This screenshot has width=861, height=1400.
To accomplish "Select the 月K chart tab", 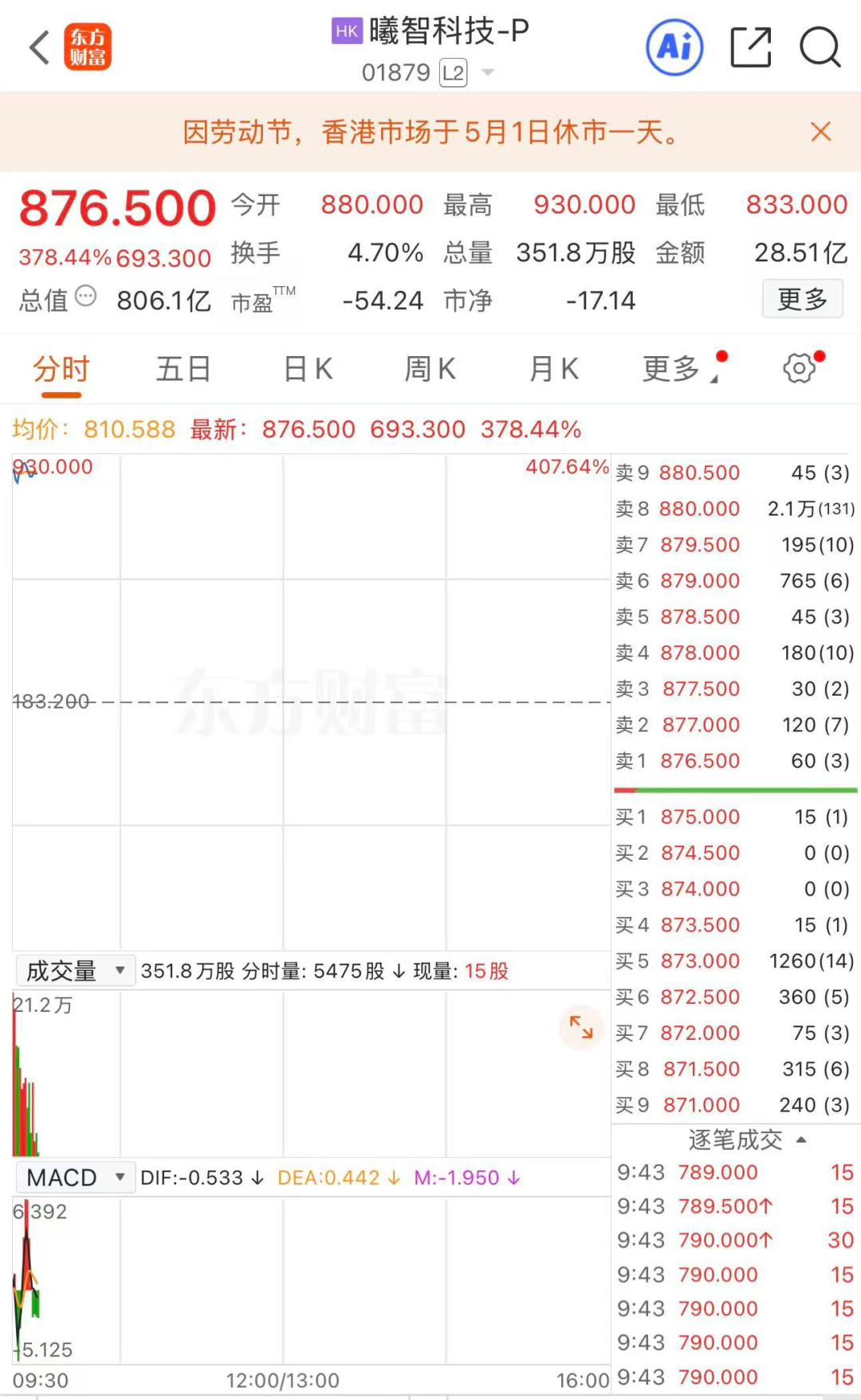I will click(x=554, y=369).
